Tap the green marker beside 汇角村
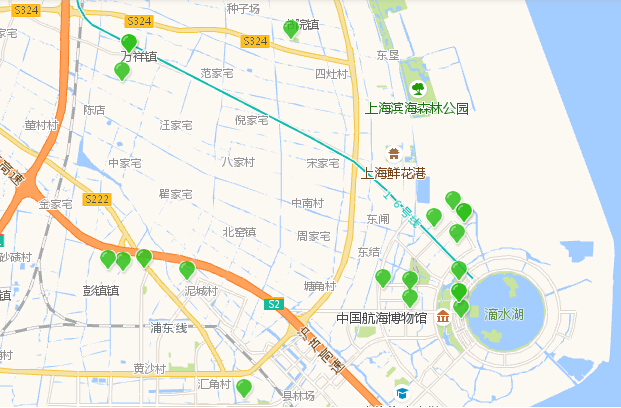The width and height of the screenshot is (621, 408). [244, 388]
